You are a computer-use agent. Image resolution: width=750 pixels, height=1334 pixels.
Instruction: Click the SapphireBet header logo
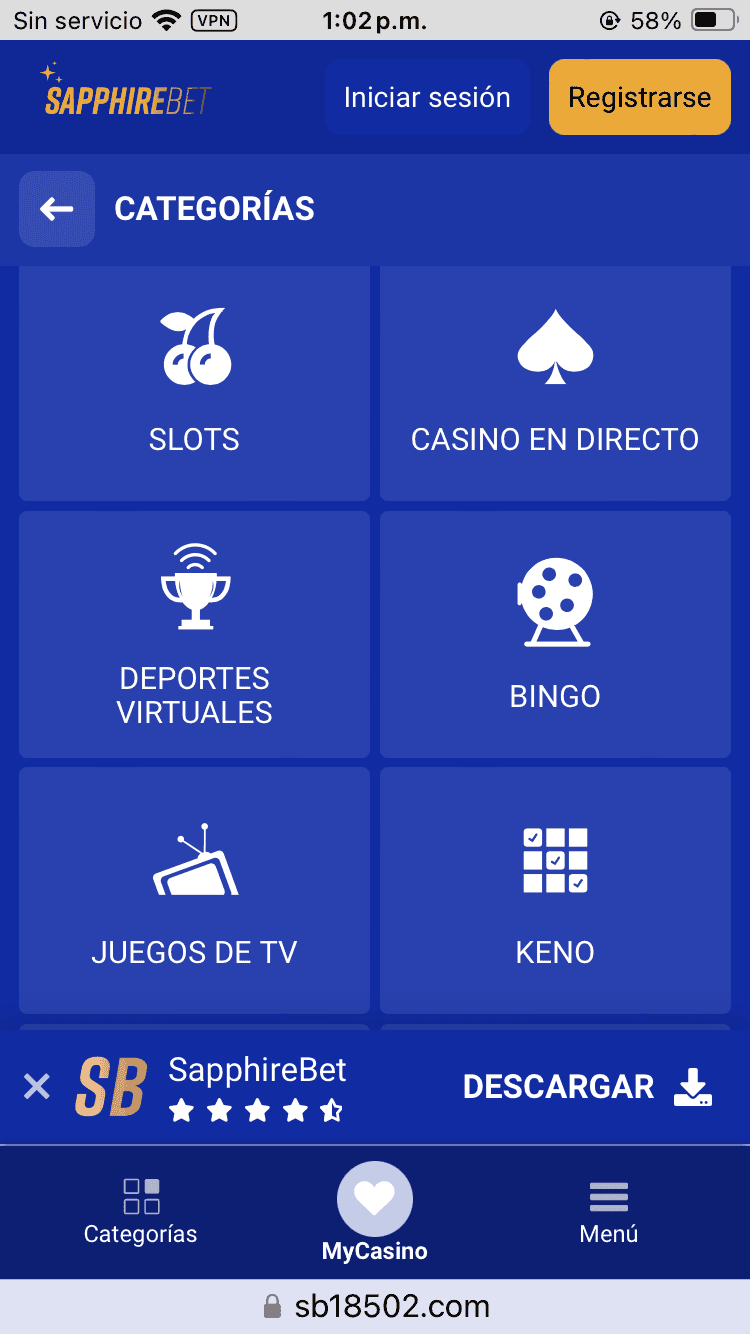(124, 97)
